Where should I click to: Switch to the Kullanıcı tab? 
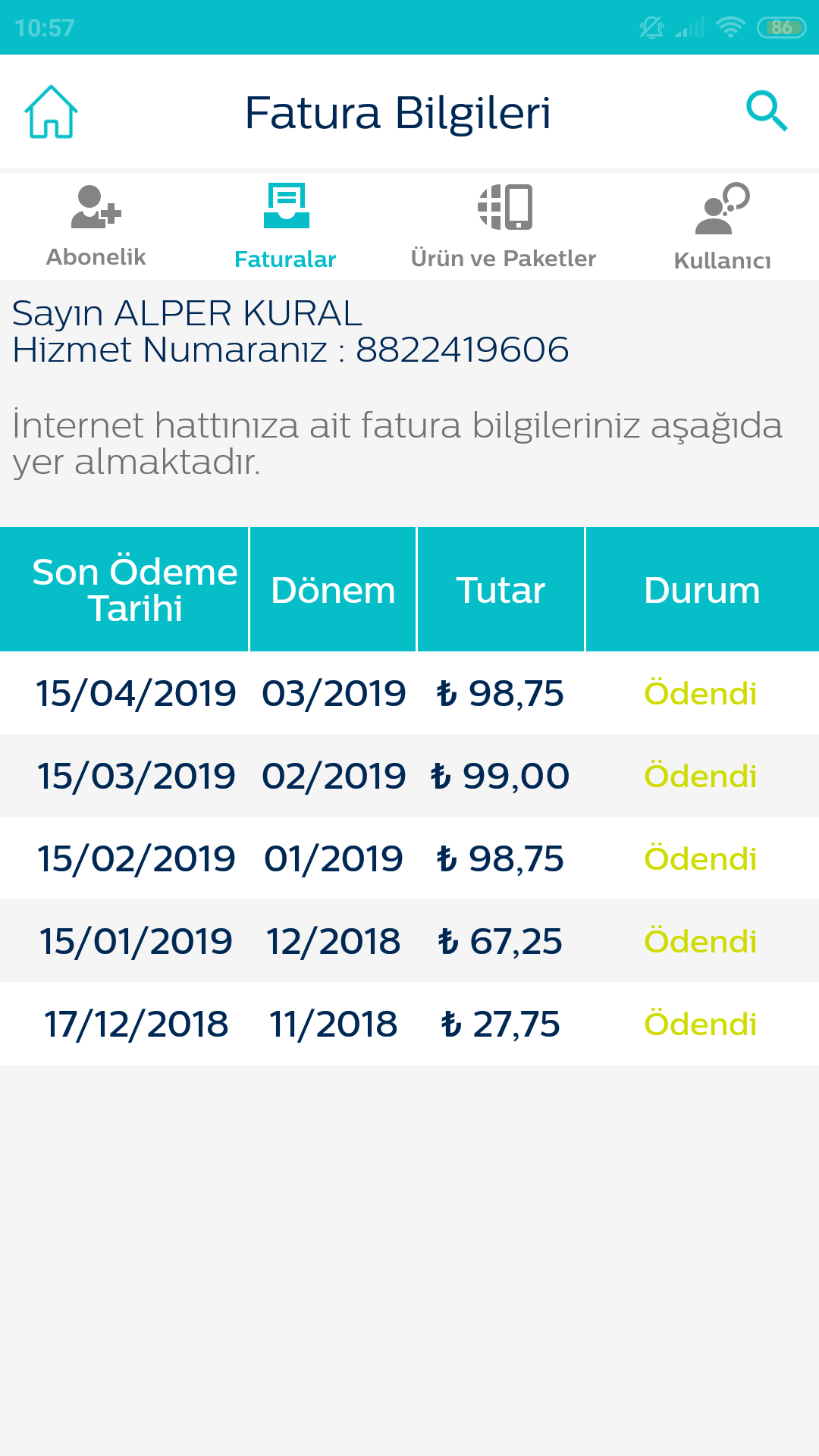(723, 226)
